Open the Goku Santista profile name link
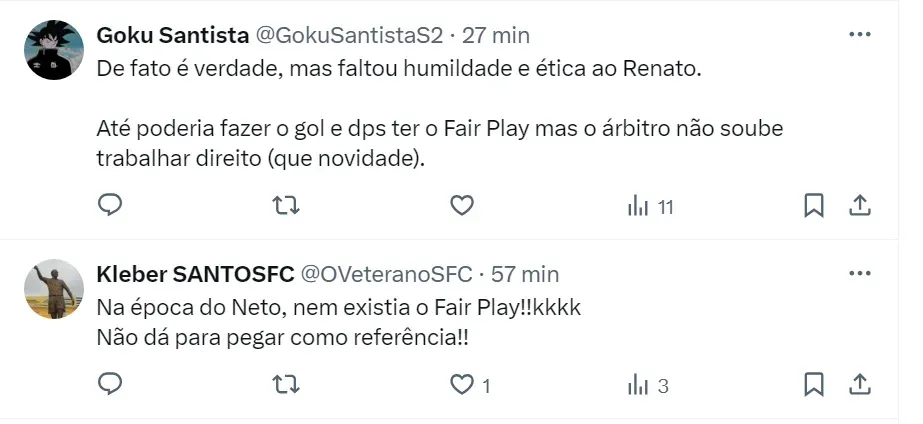This screenshot has width=923, height=424. click(172, 35)
